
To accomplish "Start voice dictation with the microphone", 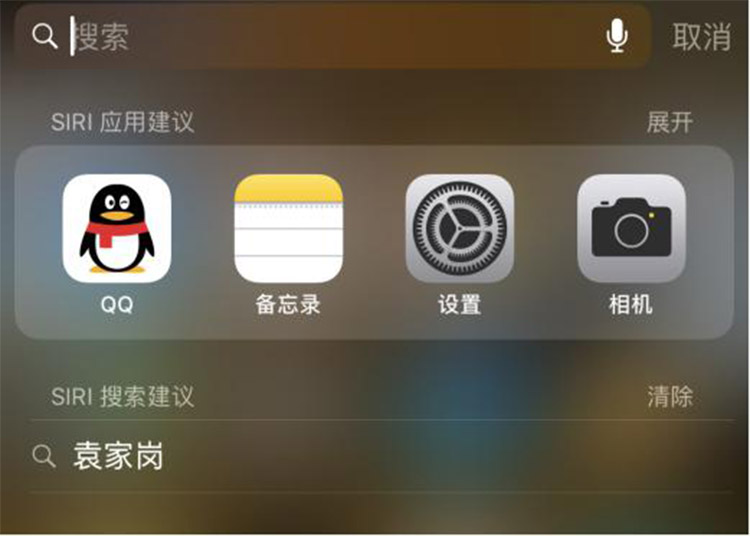I will tap(617, 37).
